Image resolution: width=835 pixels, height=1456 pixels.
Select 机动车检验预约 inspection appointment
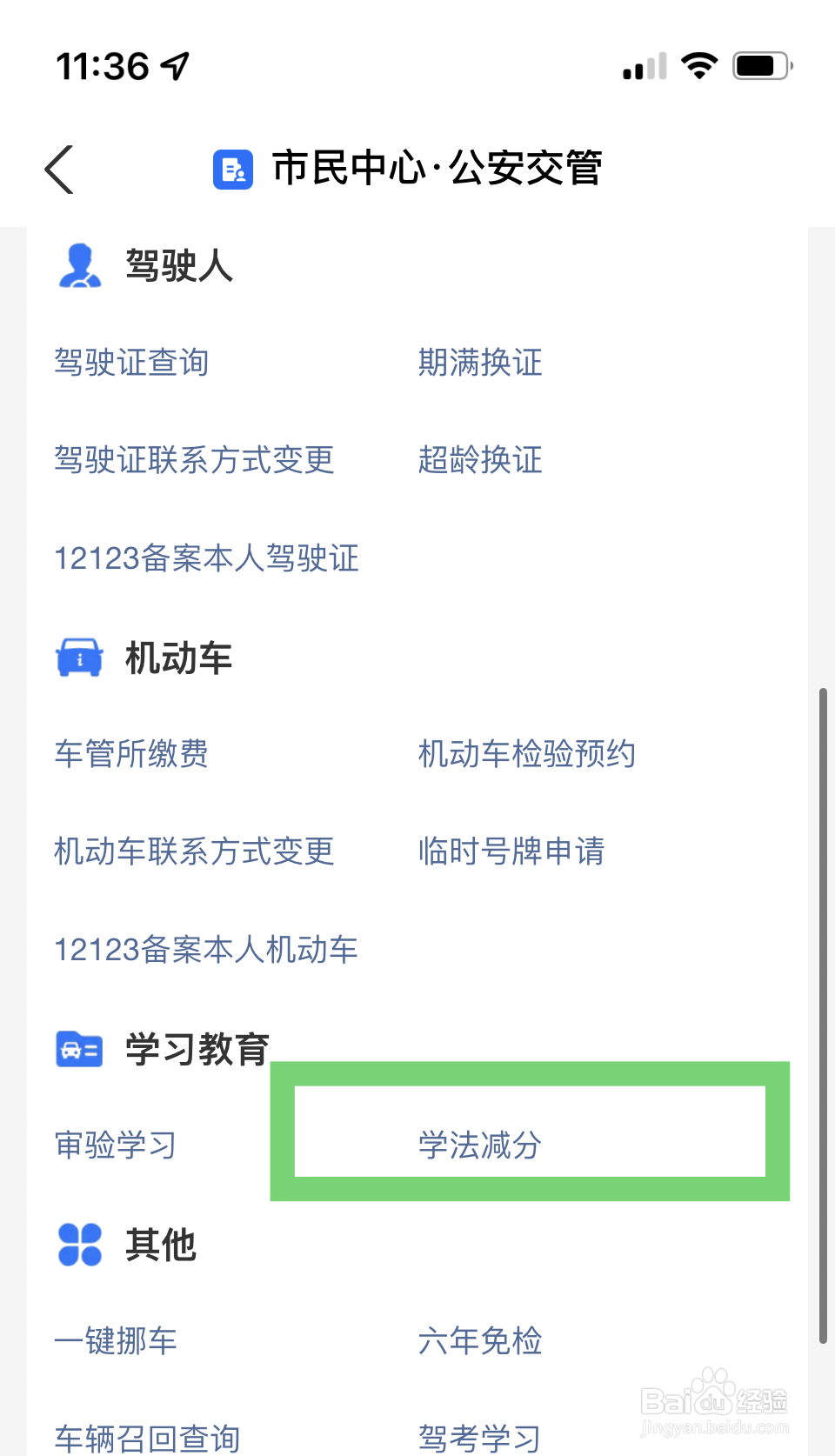(527, 755)
